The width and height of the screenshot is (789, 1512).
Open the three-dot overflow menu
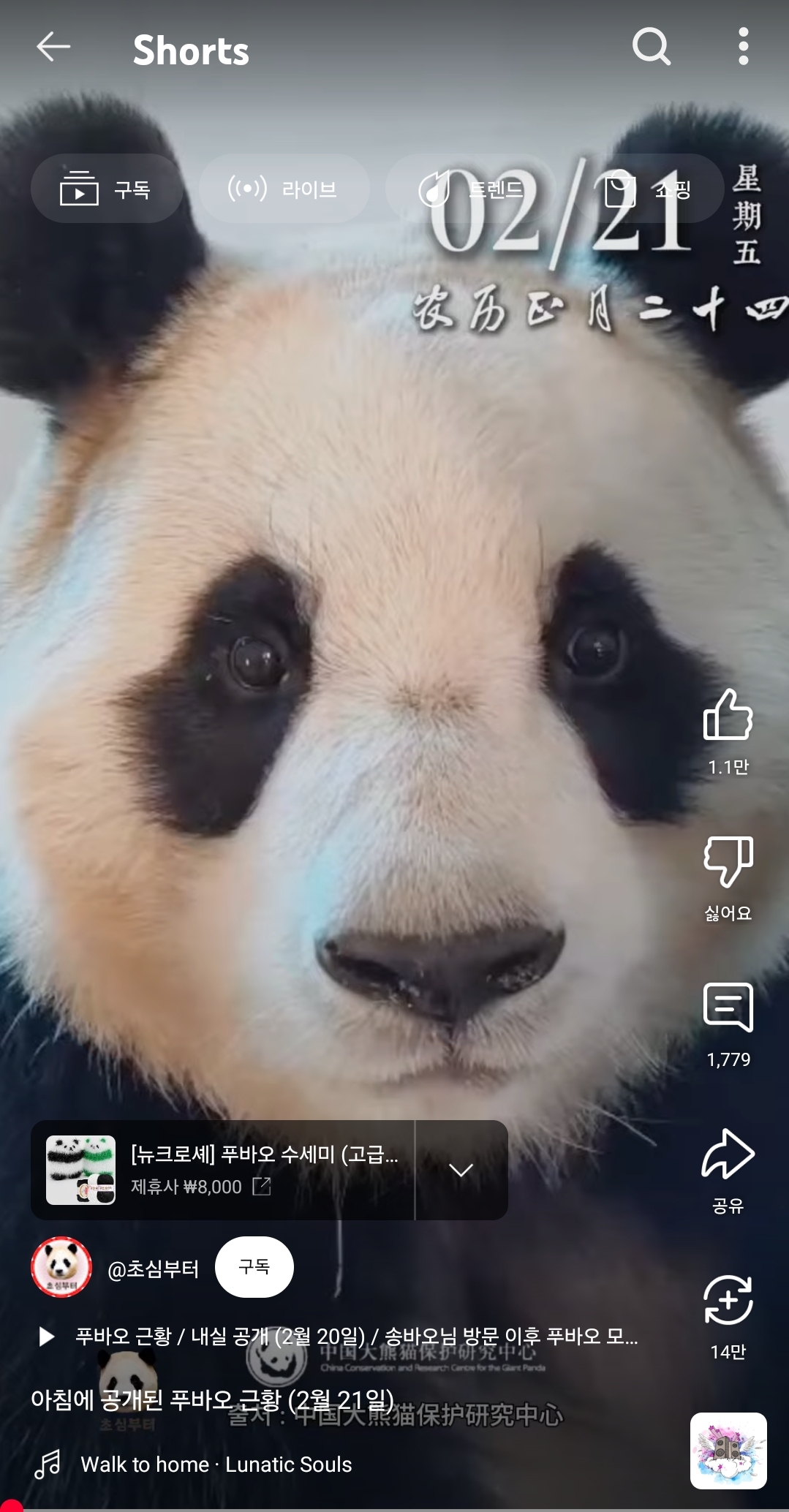[x=744, y=47]
